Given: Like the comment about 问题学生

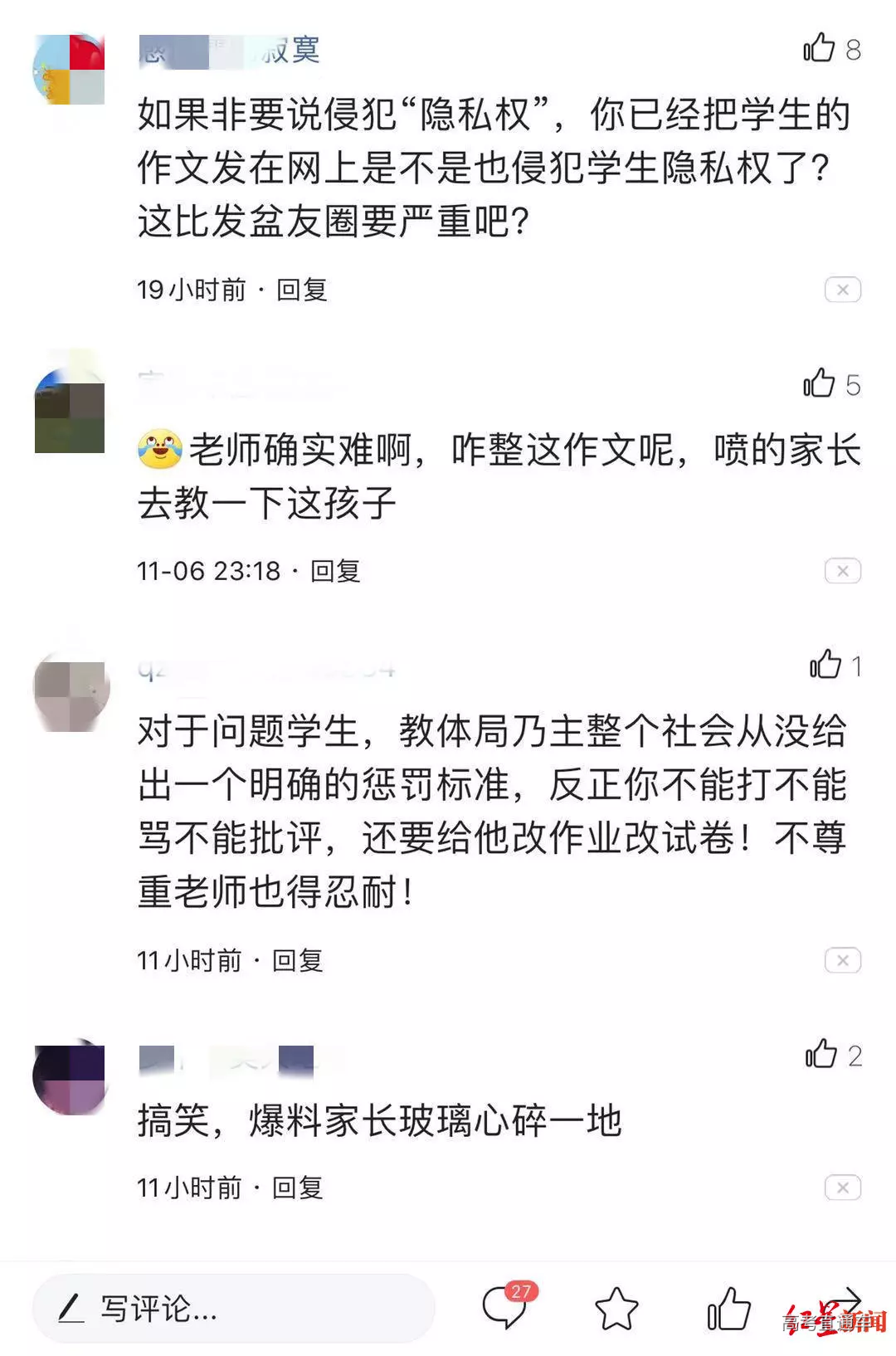Looking at the screenshot, I should [825, 665].
